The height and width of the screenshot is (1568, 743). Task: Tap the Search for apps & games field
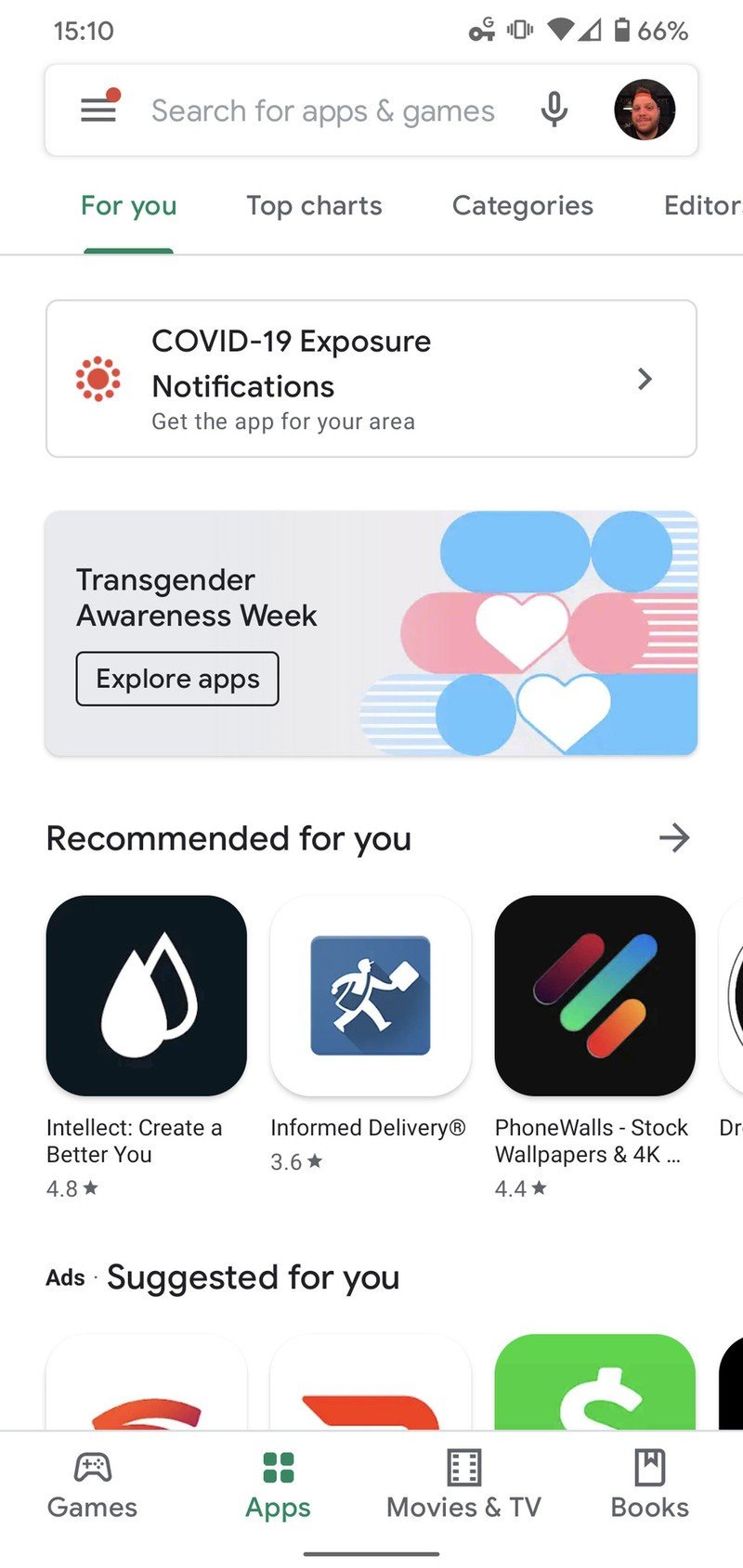click(322, 111)
